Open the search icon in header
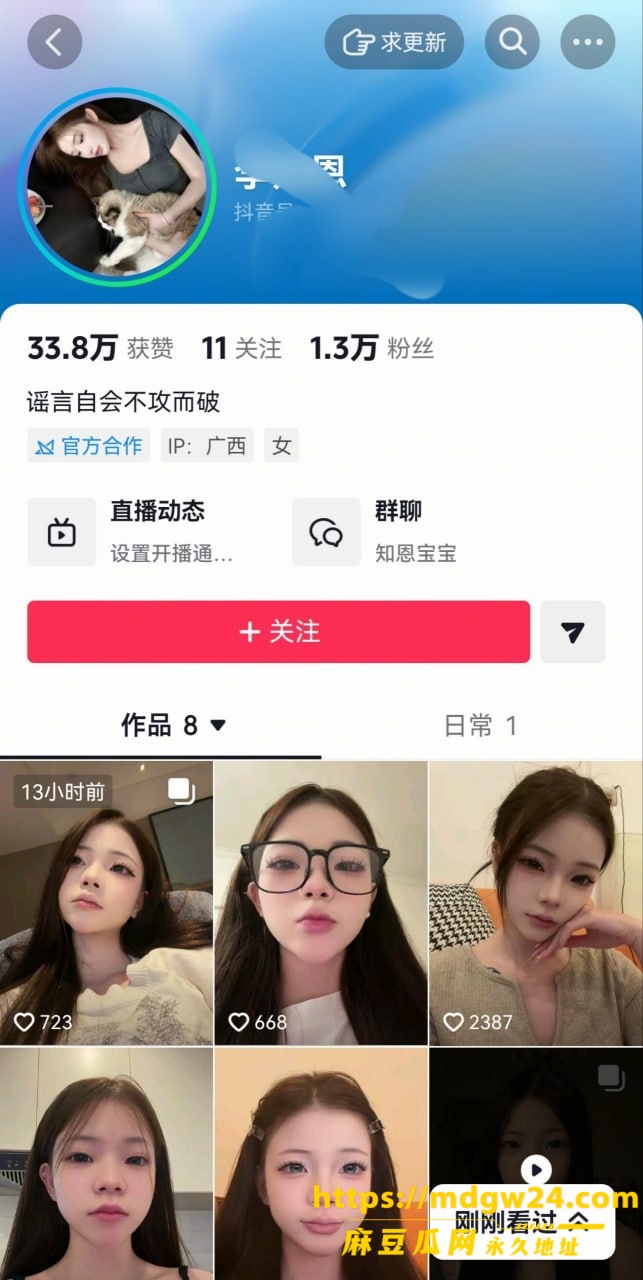This screenshot has width=643, height=1280. pyautogui.click(x=512, y=42)
